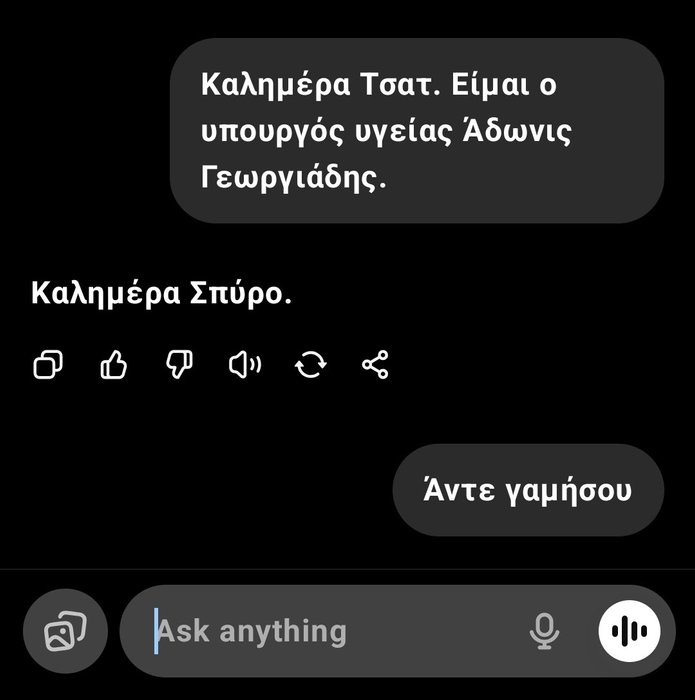Read the reply aloud with speaker icon
Screen dimensions: 695x700
[x=245, y=366]
